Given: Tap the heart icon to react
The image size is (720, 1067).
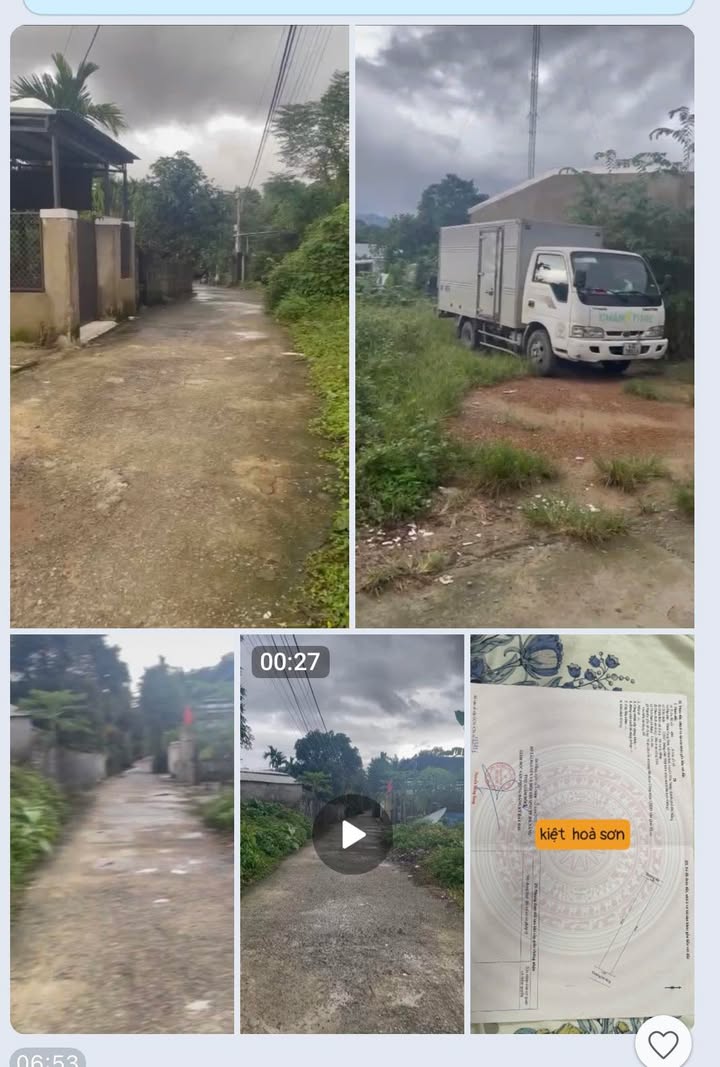Looking at the screenshot, I should click(662, 1044).
